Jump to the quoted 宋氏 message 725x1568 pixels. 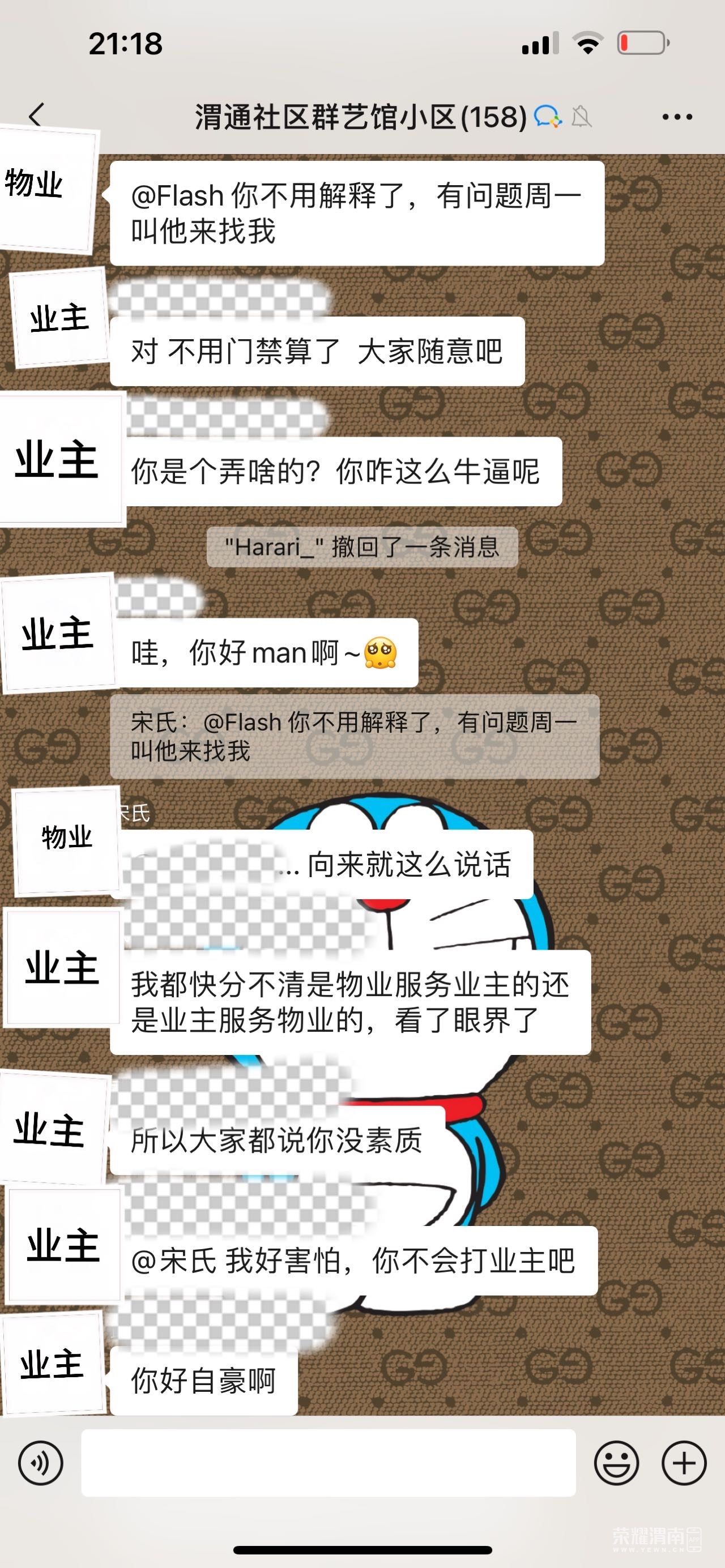(354, 736)
